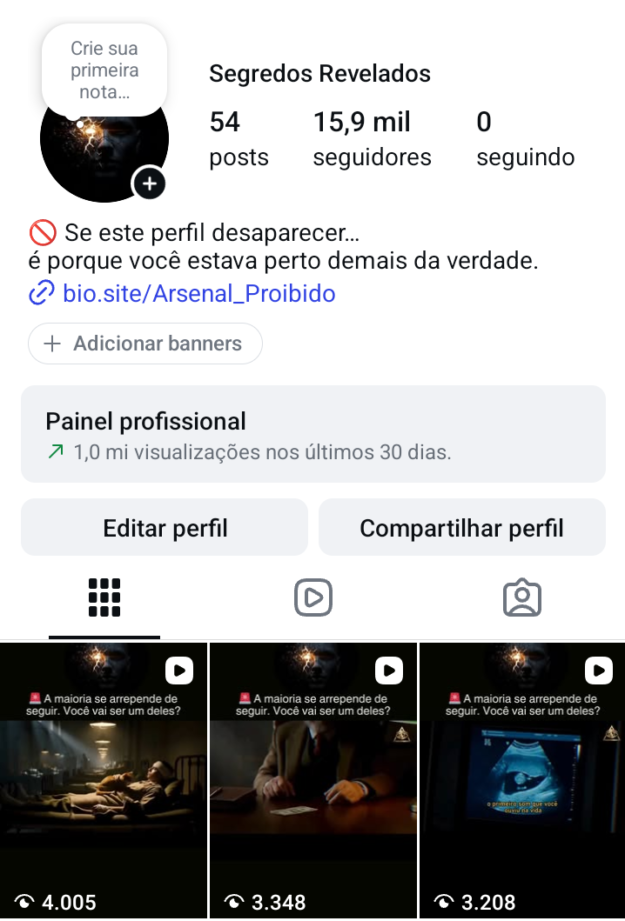This screenshot has width=625, height=921.
Task: Open the Painel profissional card
Action: [313, 434]
